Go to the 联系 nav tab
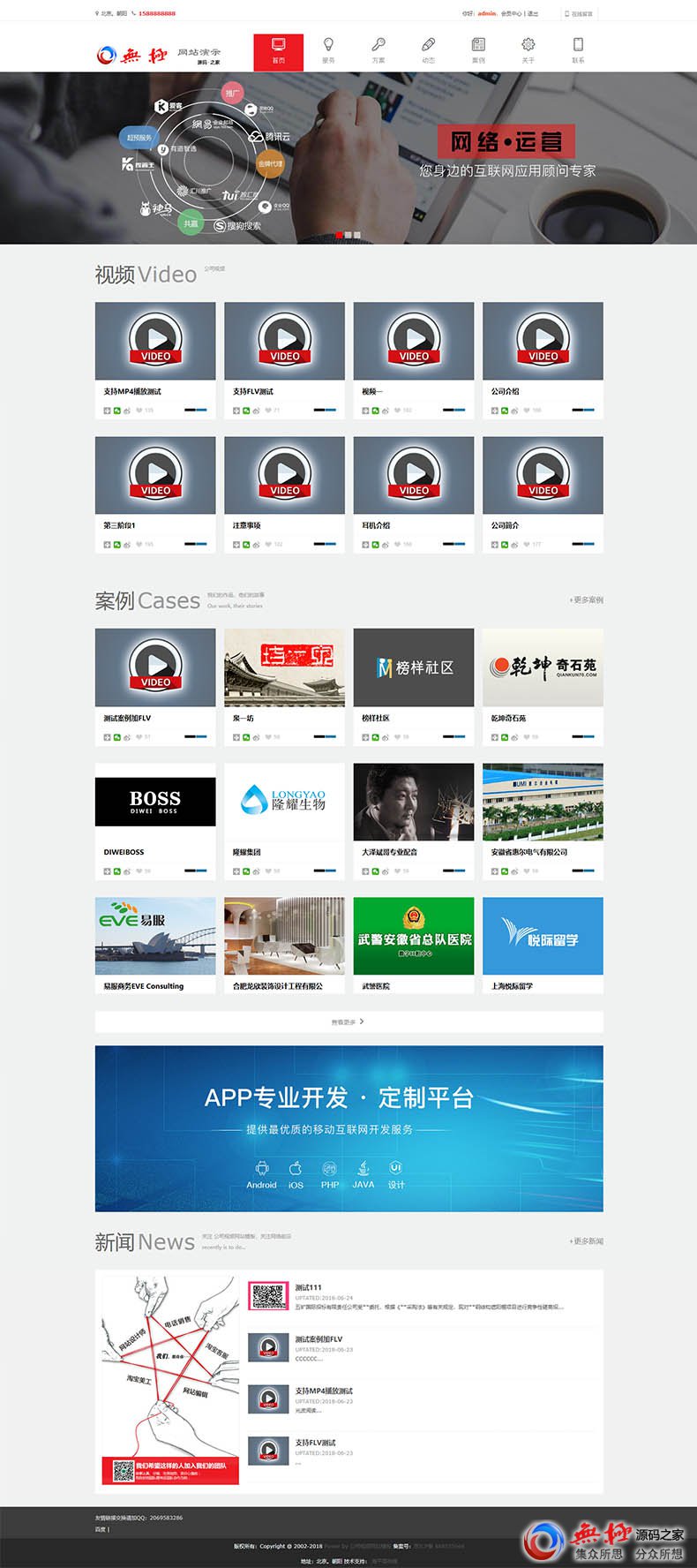697x1568 pixels. click(x=578, y=51)
